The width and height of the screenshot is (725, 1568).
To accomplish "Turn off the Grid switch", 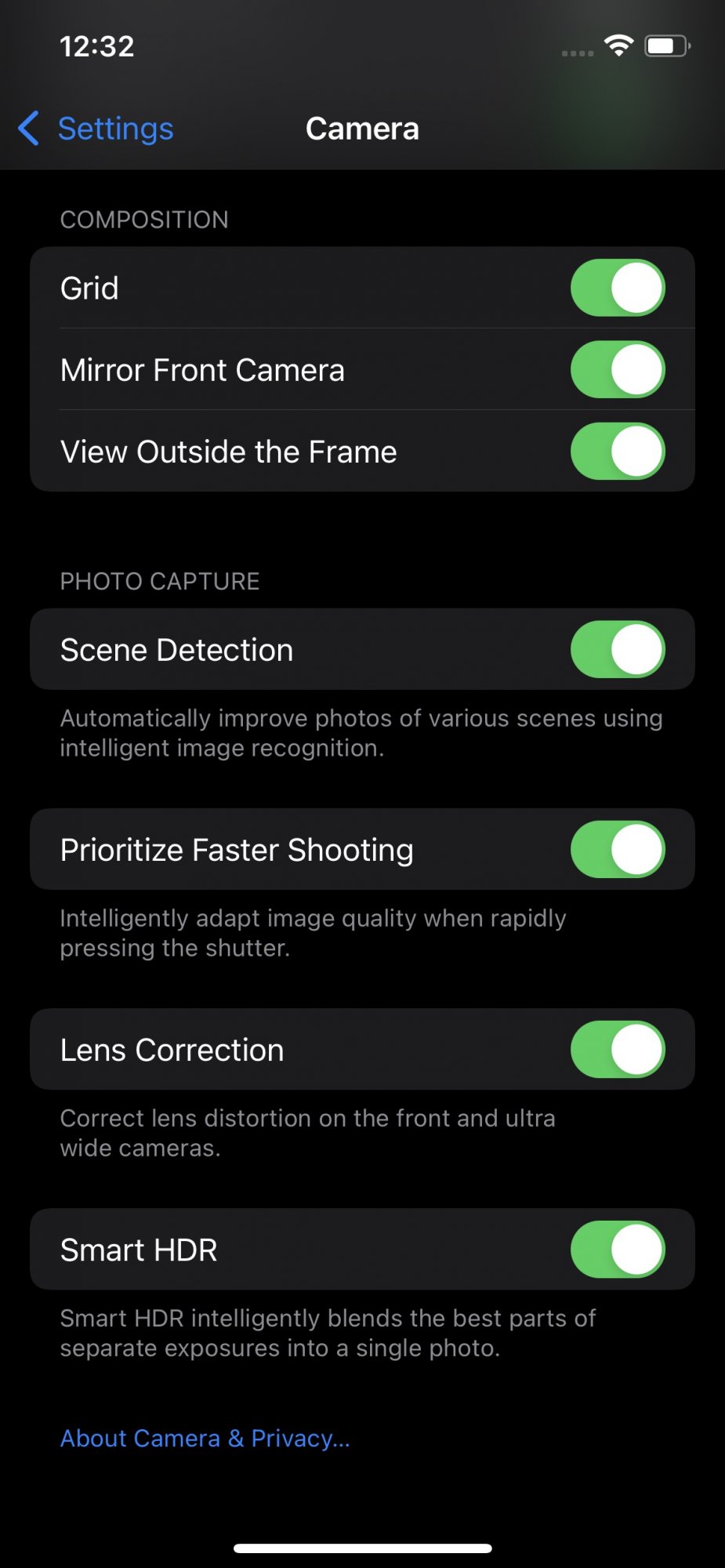I will [618, 288].
